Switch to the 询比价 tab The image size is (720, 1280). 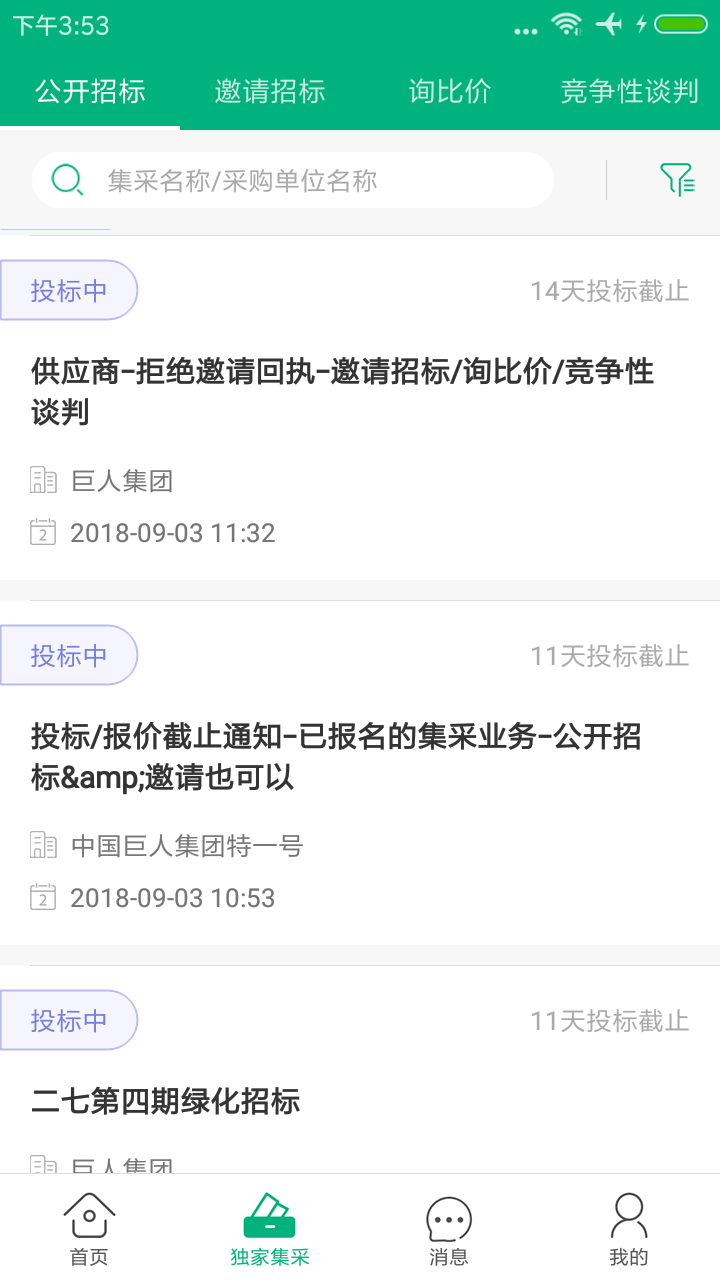(x=449, y=90)
